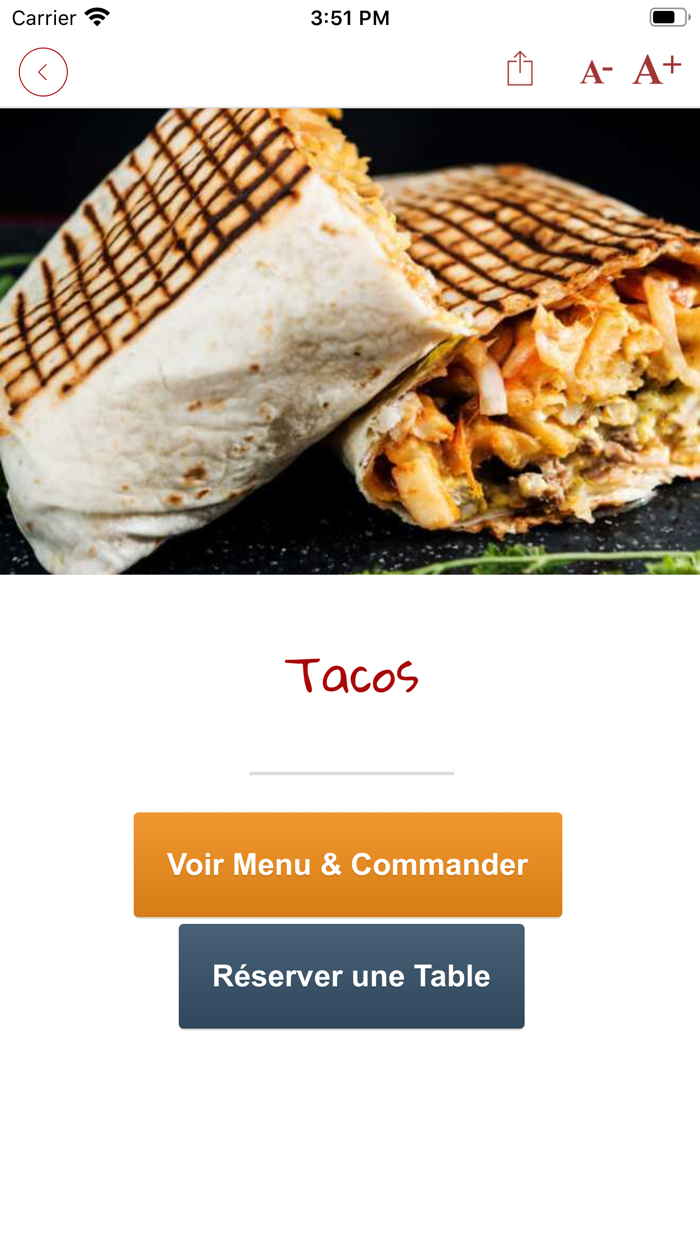The image size is (700, 1244).
Task: Go back using the circled arrow
Action: pyautogui.click(x=43, y=72)
